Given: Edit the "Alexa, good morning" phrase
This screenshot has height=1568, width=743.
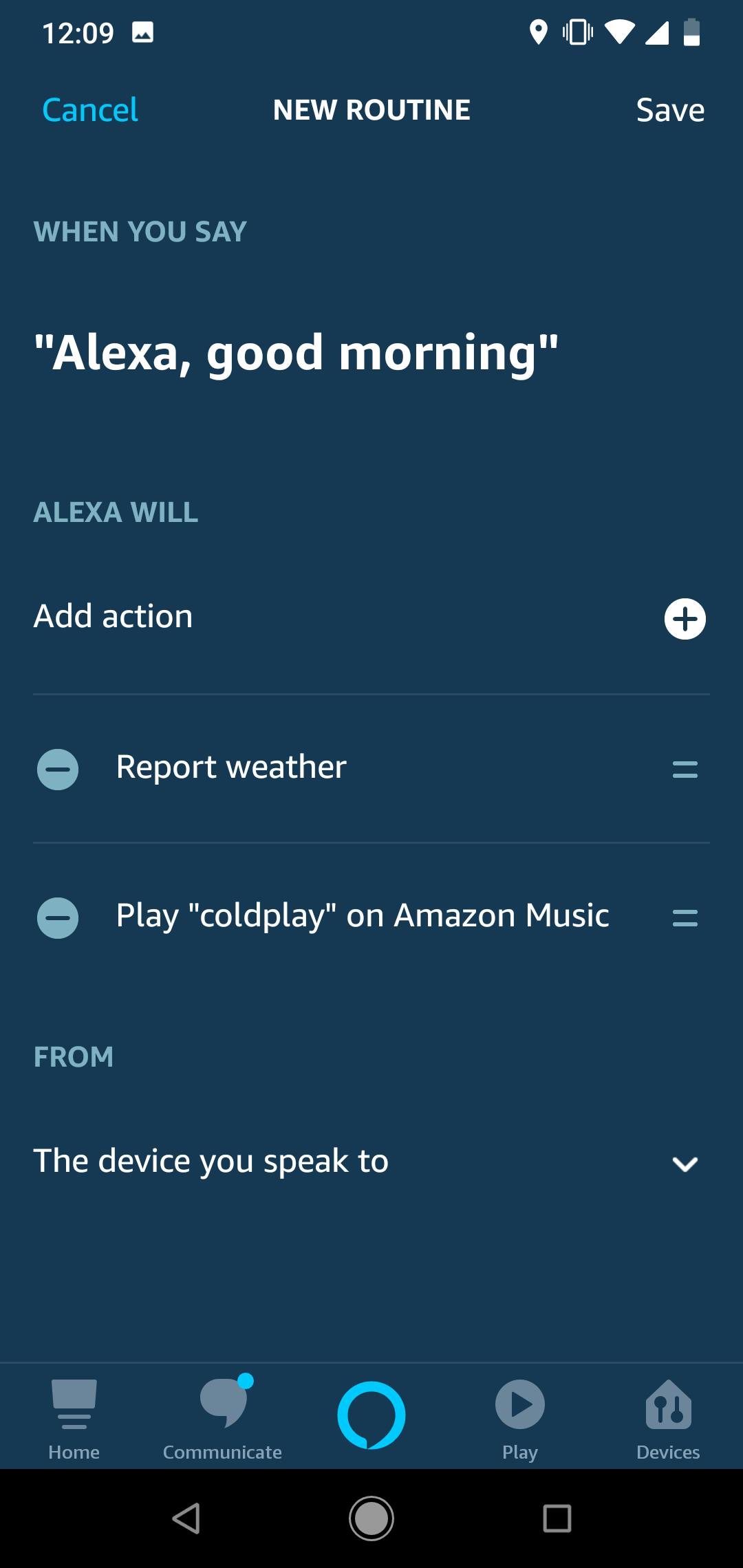Looking at the screenshot, I should pos(296,353).
